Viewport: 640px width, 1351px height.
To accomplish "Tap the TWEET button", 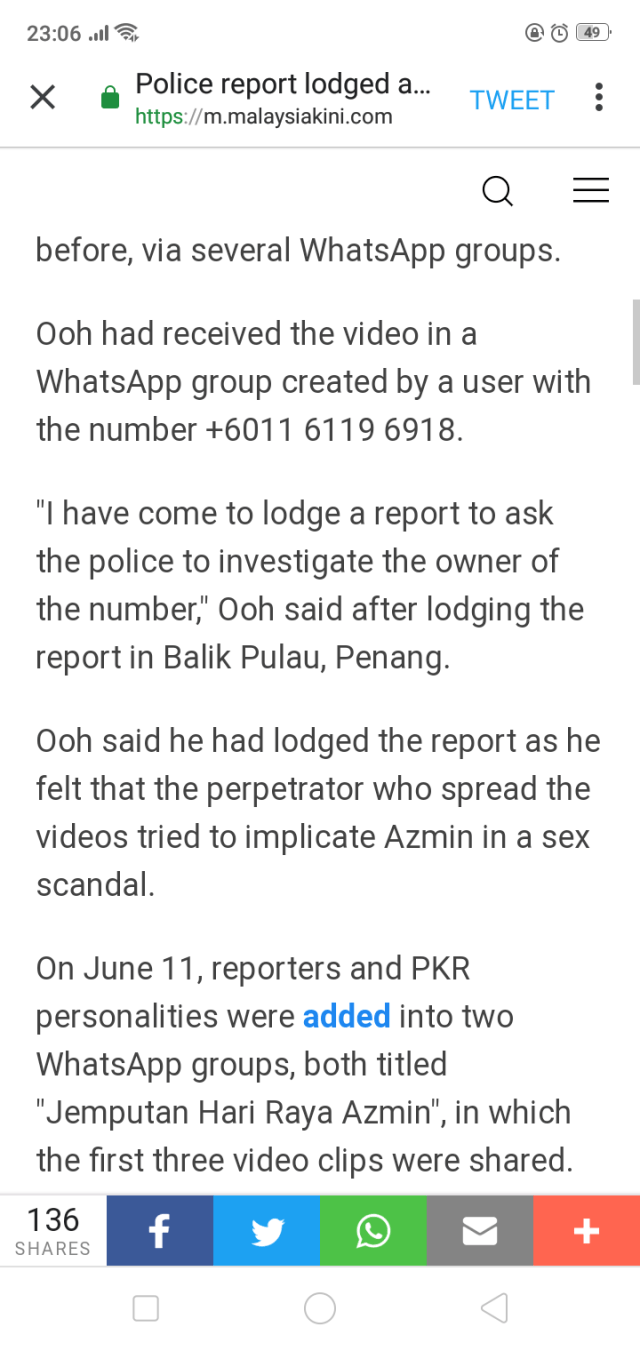I will 512,100.
